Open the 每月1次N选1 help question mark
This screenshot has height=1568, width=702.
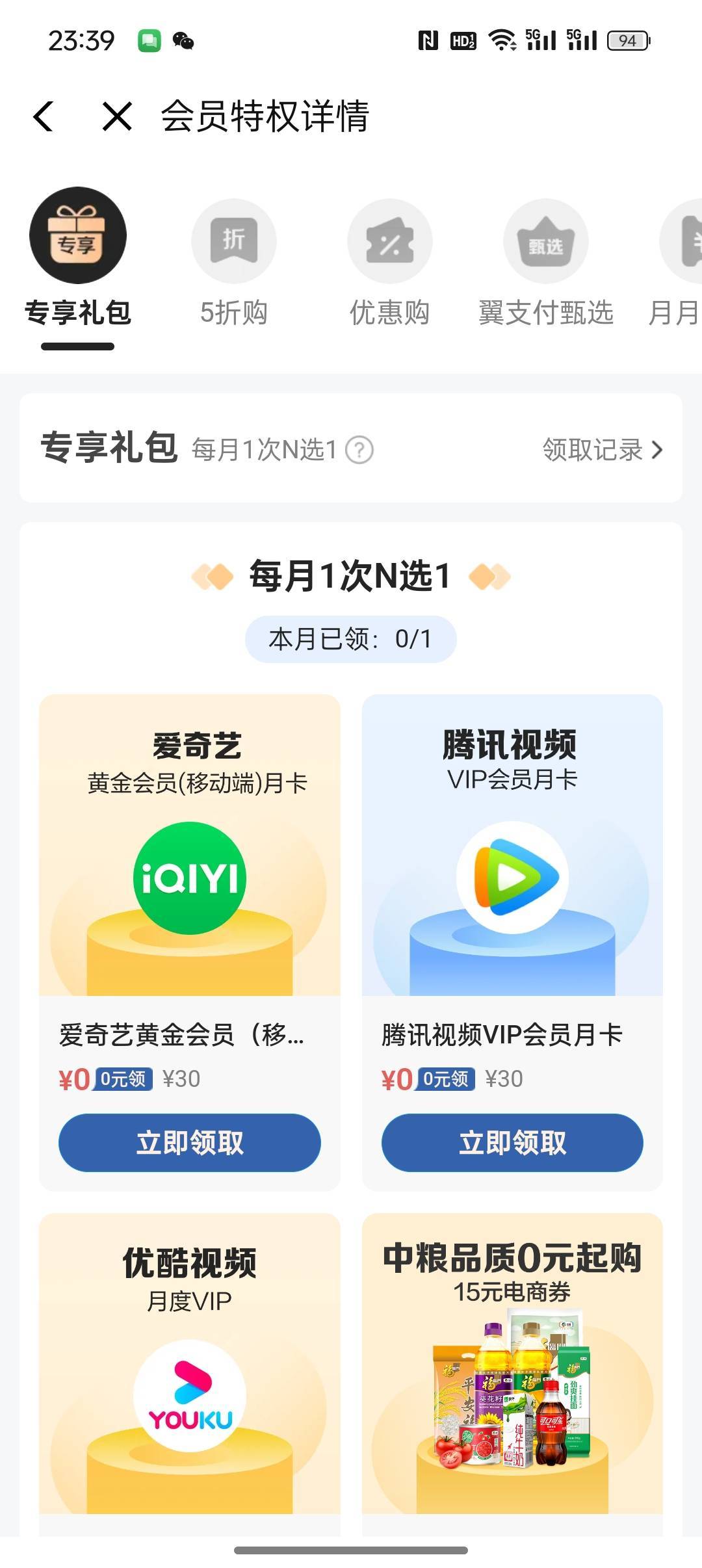tap(359, 450)
